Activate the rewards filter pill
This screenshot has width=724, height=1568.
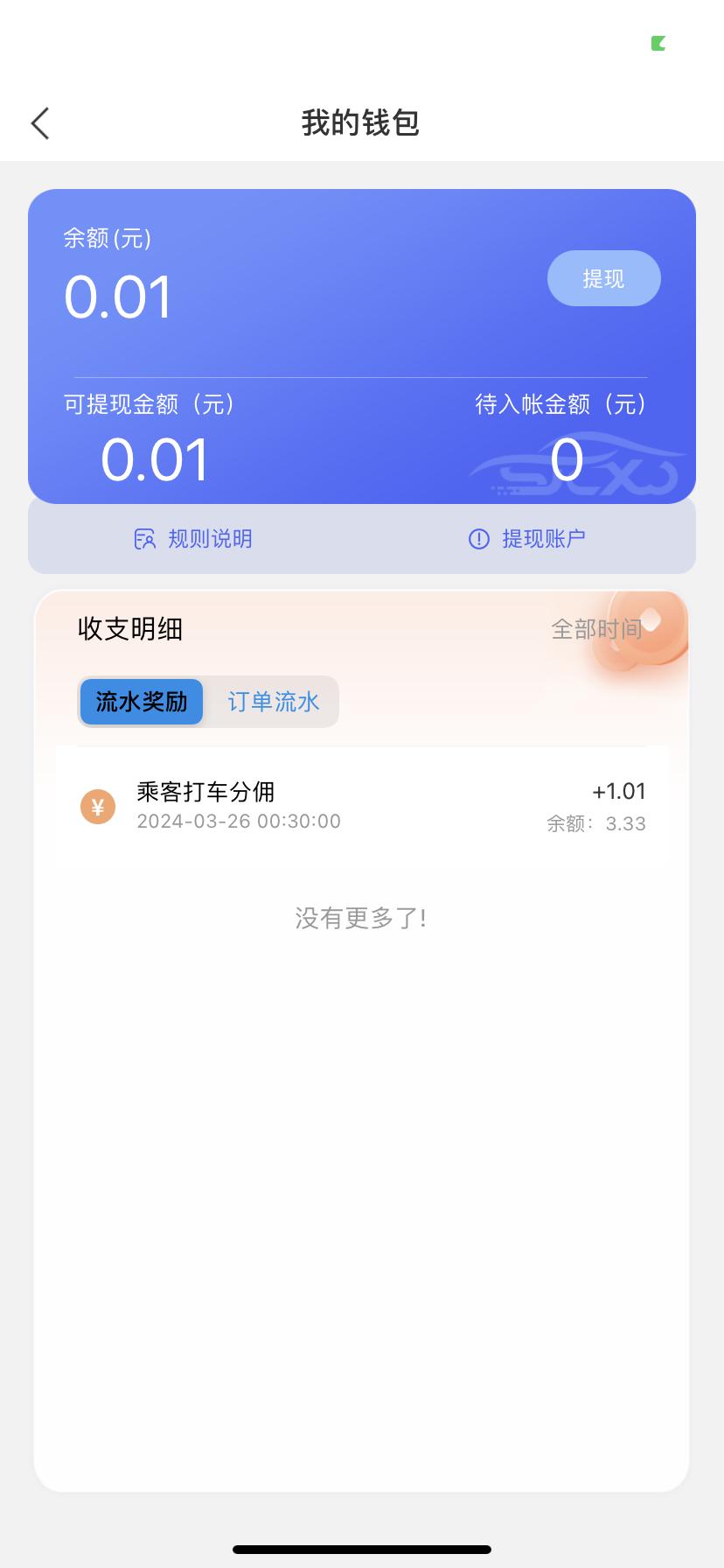pos(142,701)
